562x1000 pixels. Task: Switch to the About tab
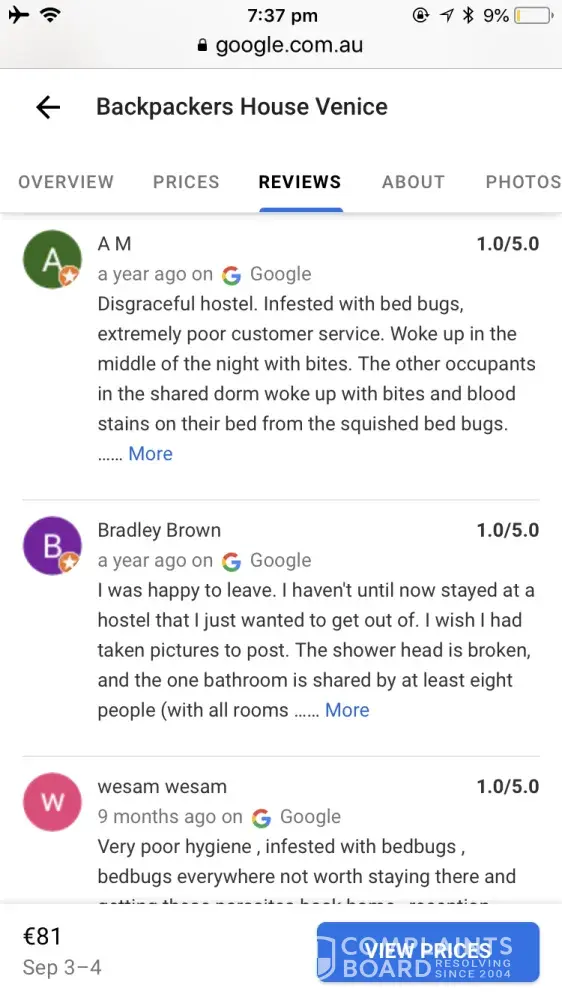[413, 182]
